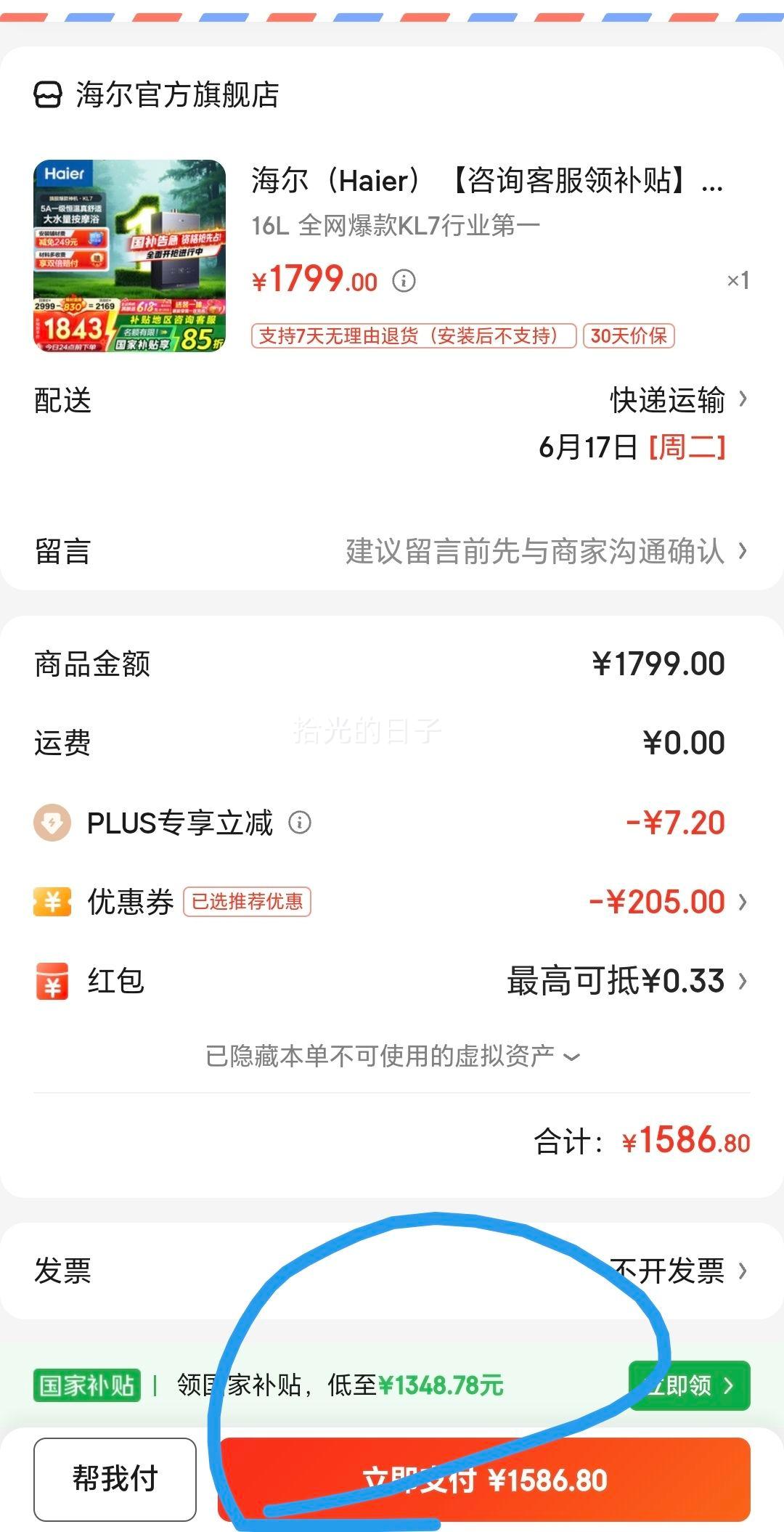Tap the info icon beside ¥1799.00 price
784x1532 pixels.
click(404, 280)
